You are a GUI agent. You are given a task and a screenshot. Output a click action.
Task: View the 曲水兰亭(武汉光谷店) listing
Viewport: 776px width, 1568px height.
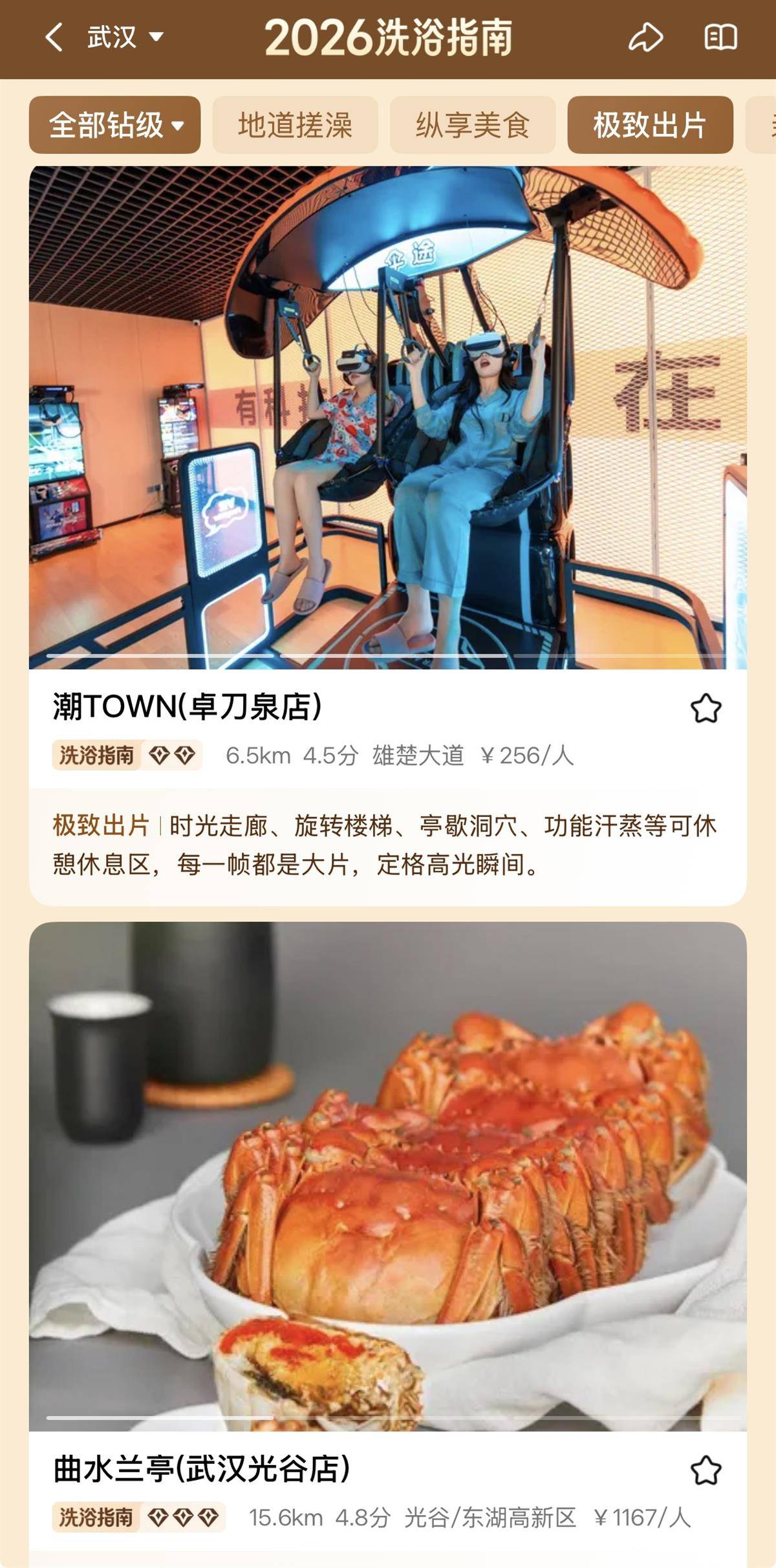coord(202,1469)
